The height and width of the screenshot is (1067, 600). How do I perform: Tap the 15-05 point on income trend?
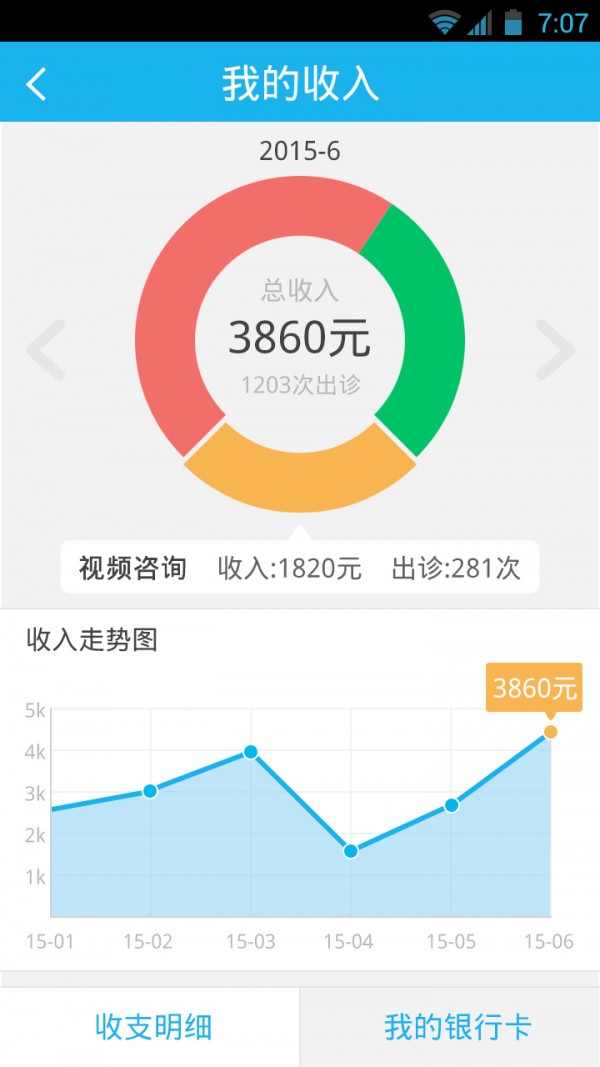[x=451, y=805]
